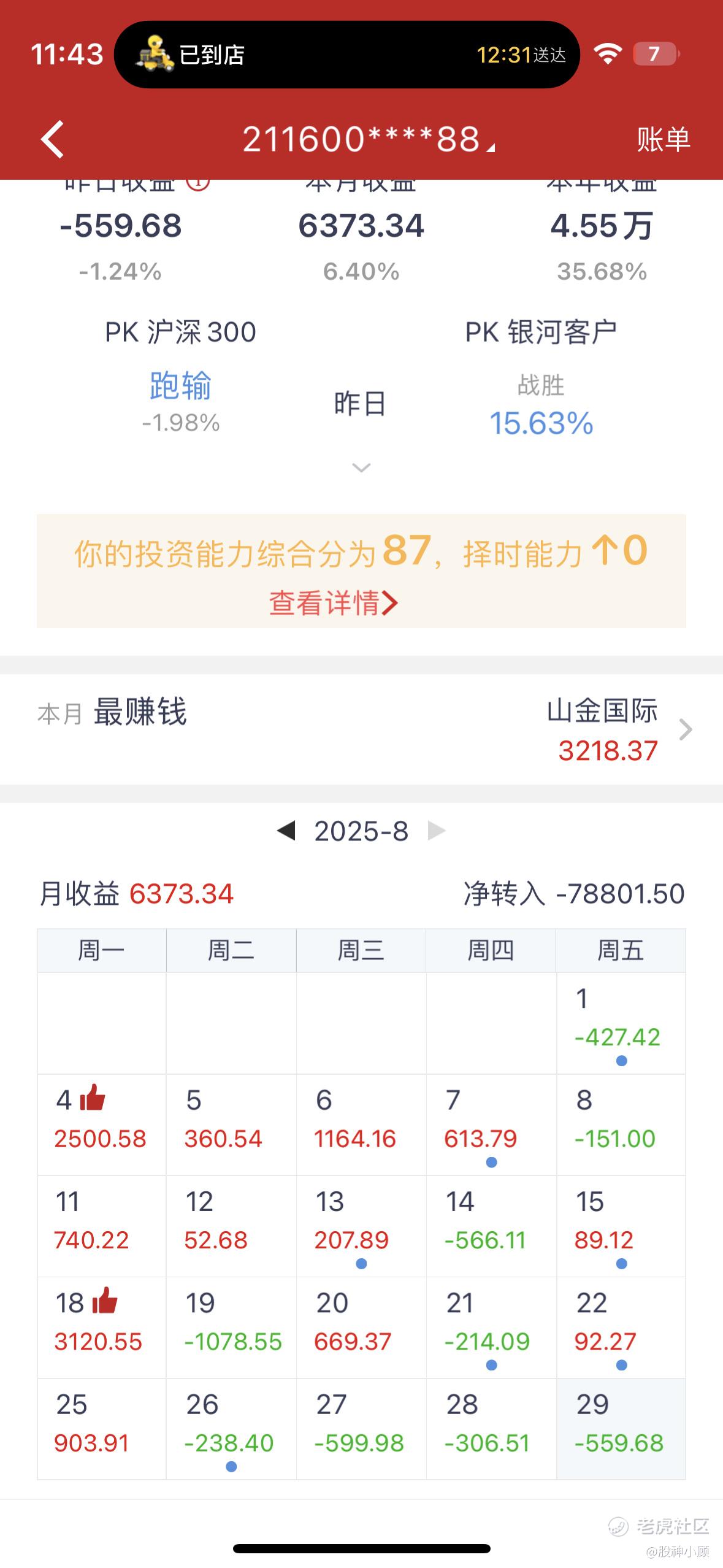Select August 29 in the calendar
This screenshot has height=1568, width=723.
(621, 1428)
